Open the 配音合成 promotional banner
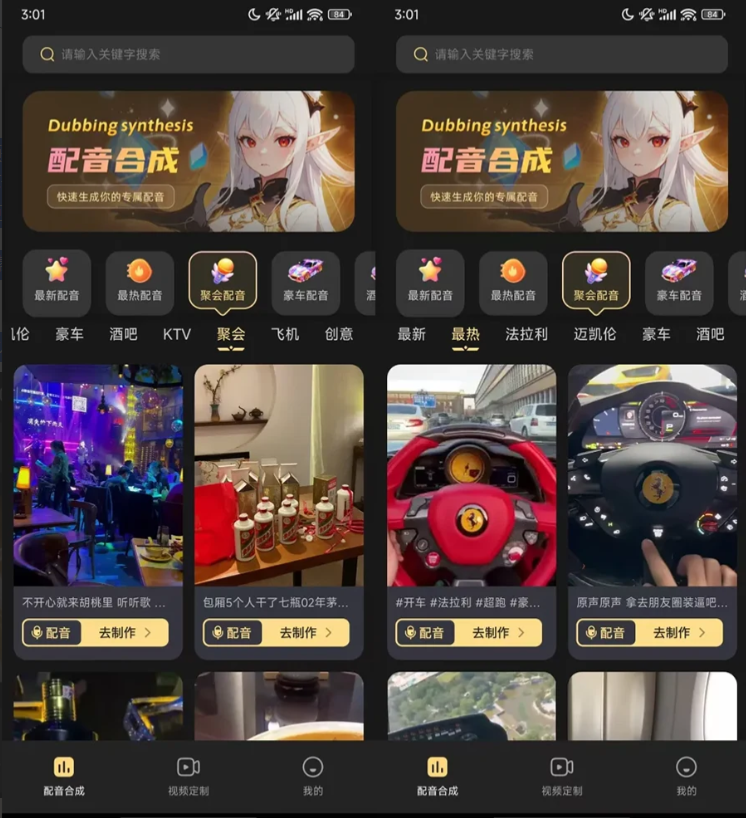The width and height of the screenshot is (746, 818). pos(186,160)
